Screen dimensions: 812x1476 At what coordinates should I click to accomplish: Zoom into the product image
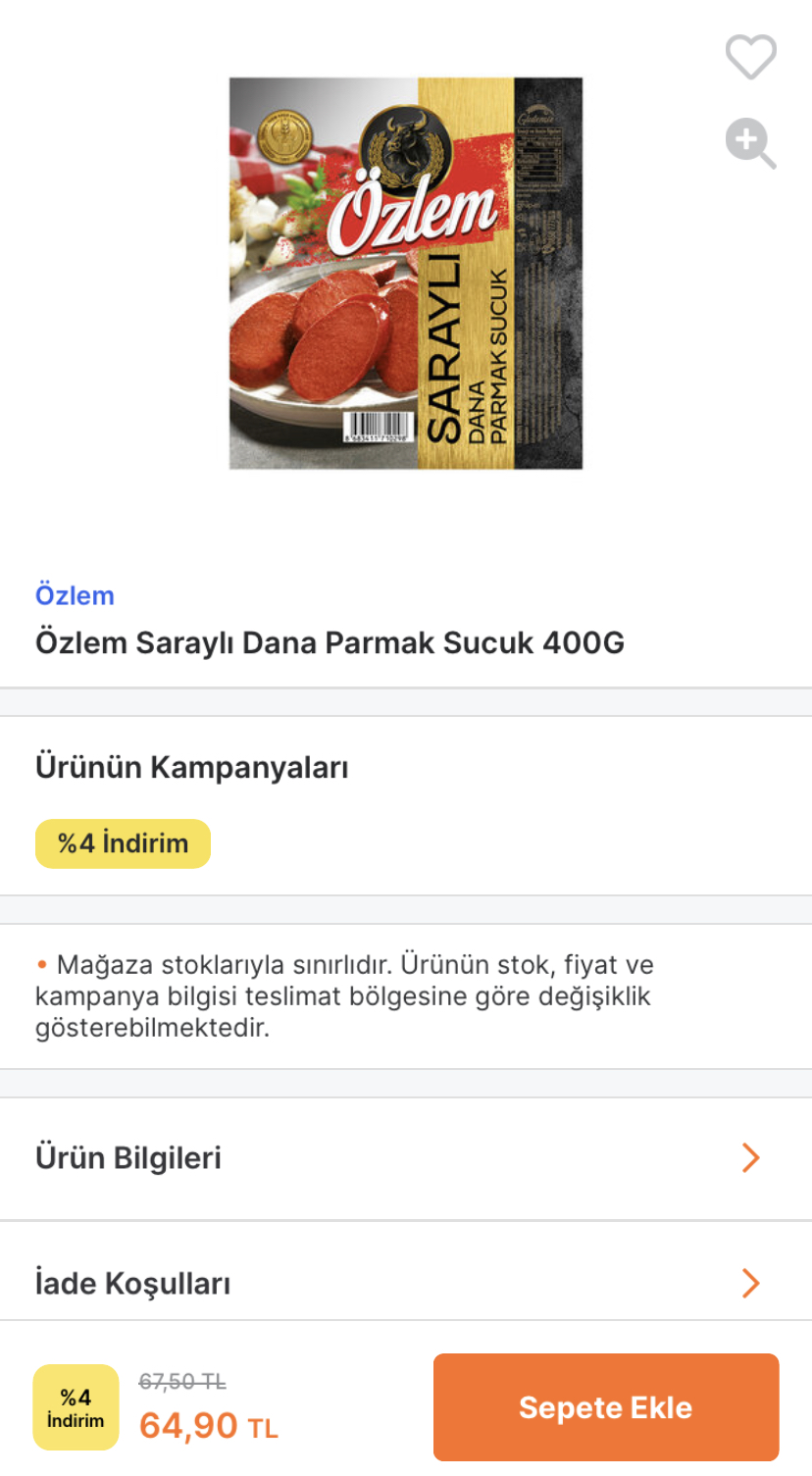click(750, 143)
